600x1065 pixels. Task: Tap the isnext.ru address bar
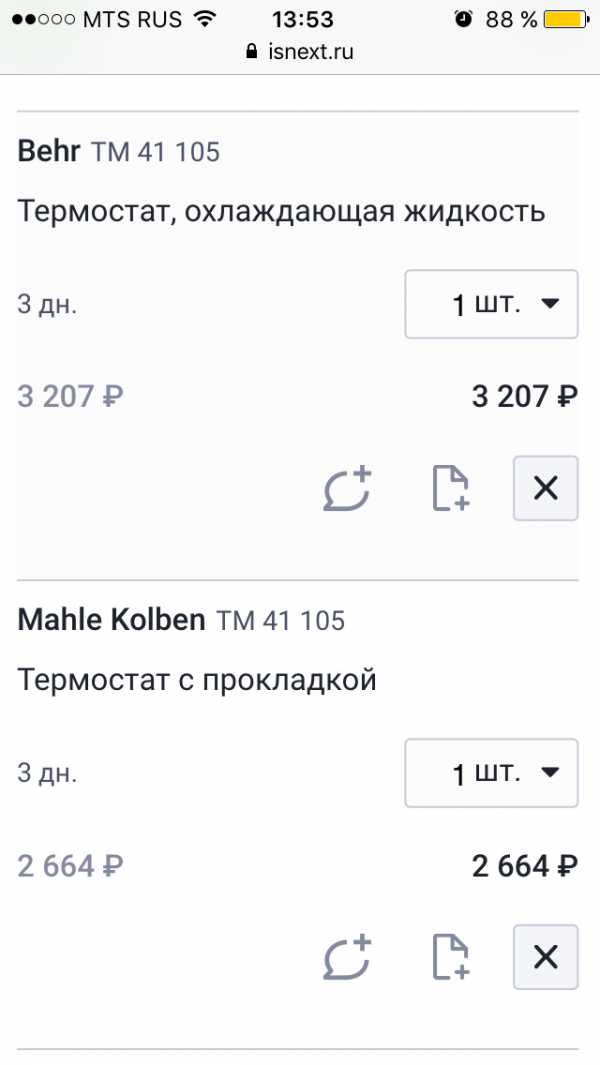300,52
